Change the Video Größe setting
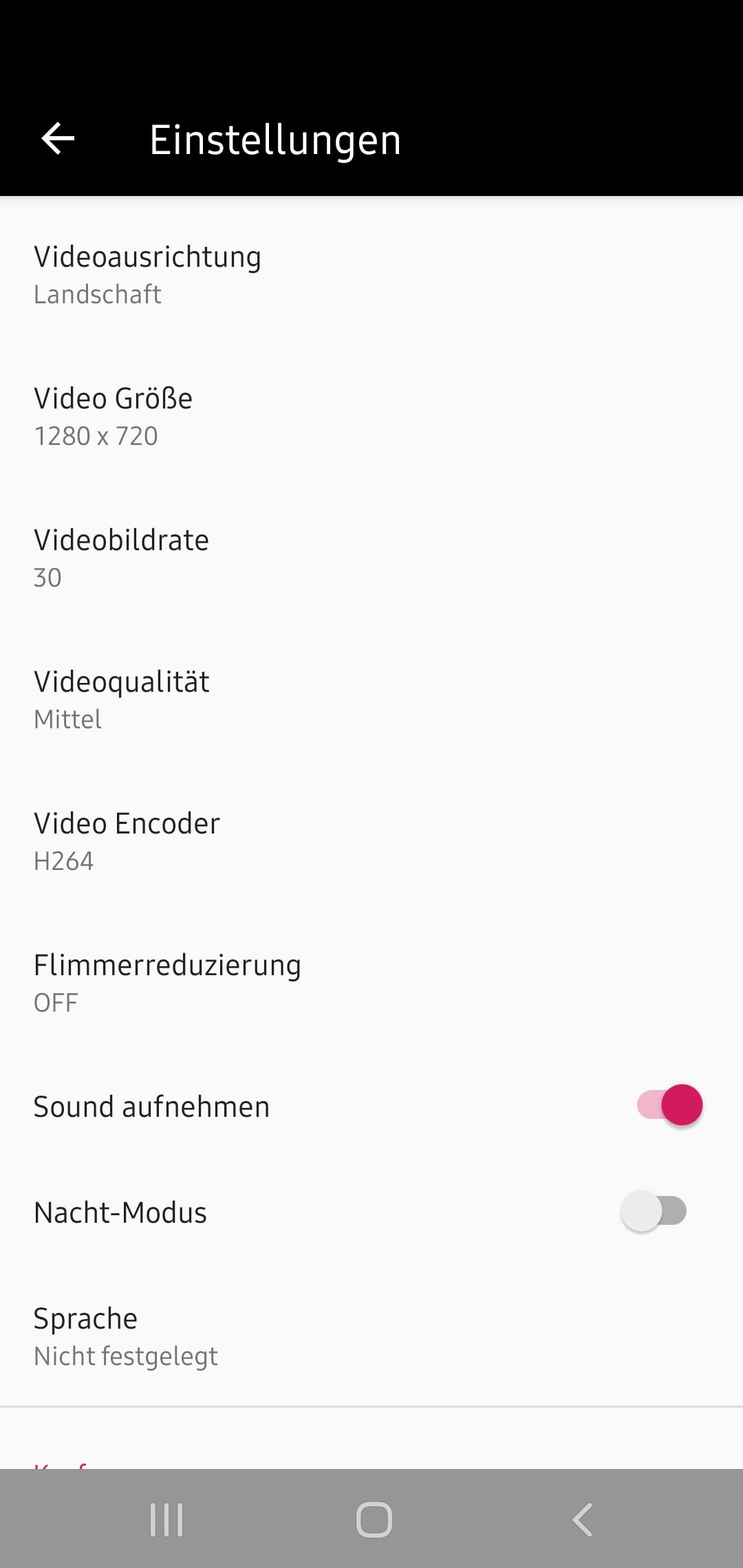 coord(371,416)
